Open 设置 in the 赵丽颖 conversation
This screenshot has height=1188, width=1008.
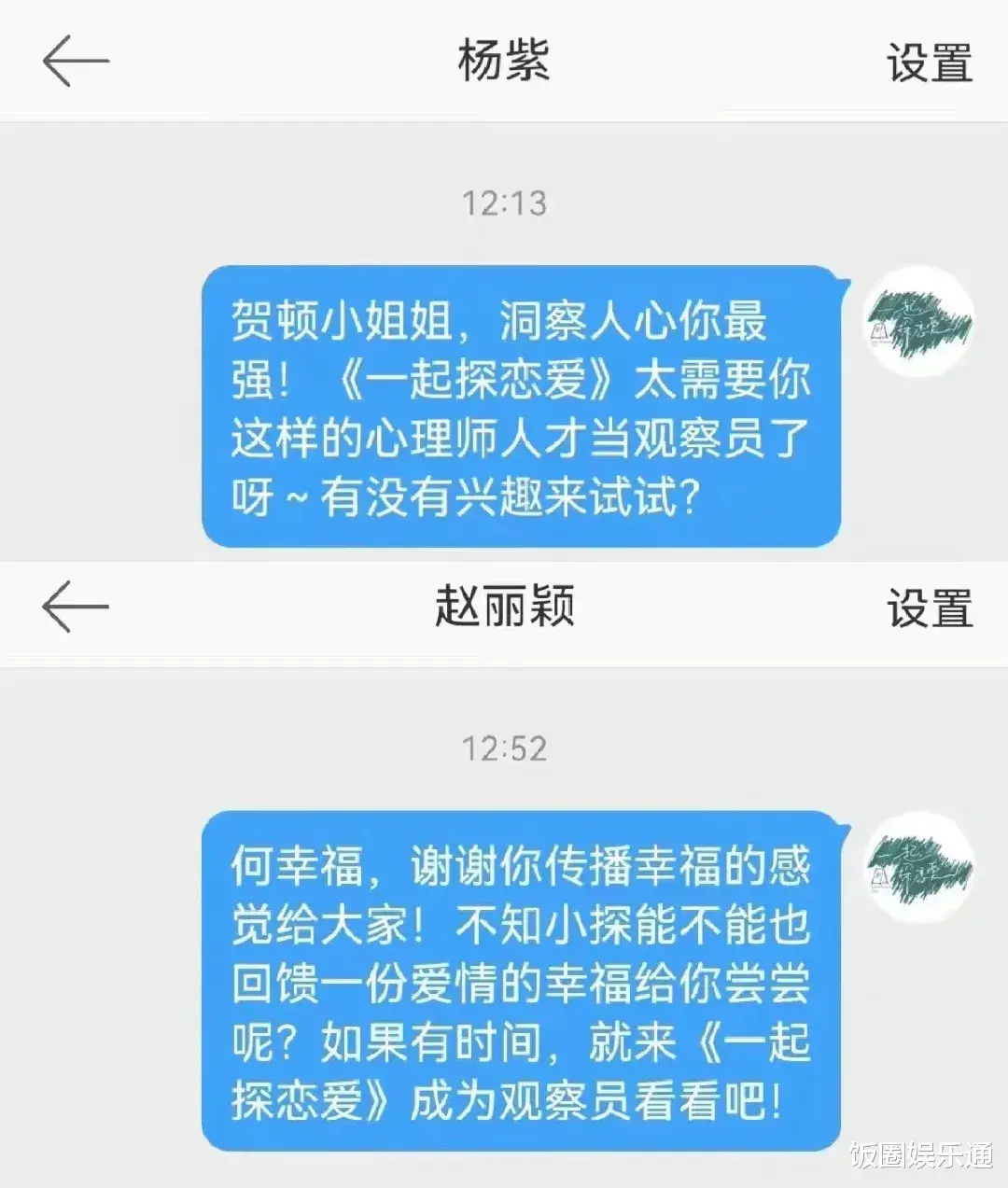929,605
